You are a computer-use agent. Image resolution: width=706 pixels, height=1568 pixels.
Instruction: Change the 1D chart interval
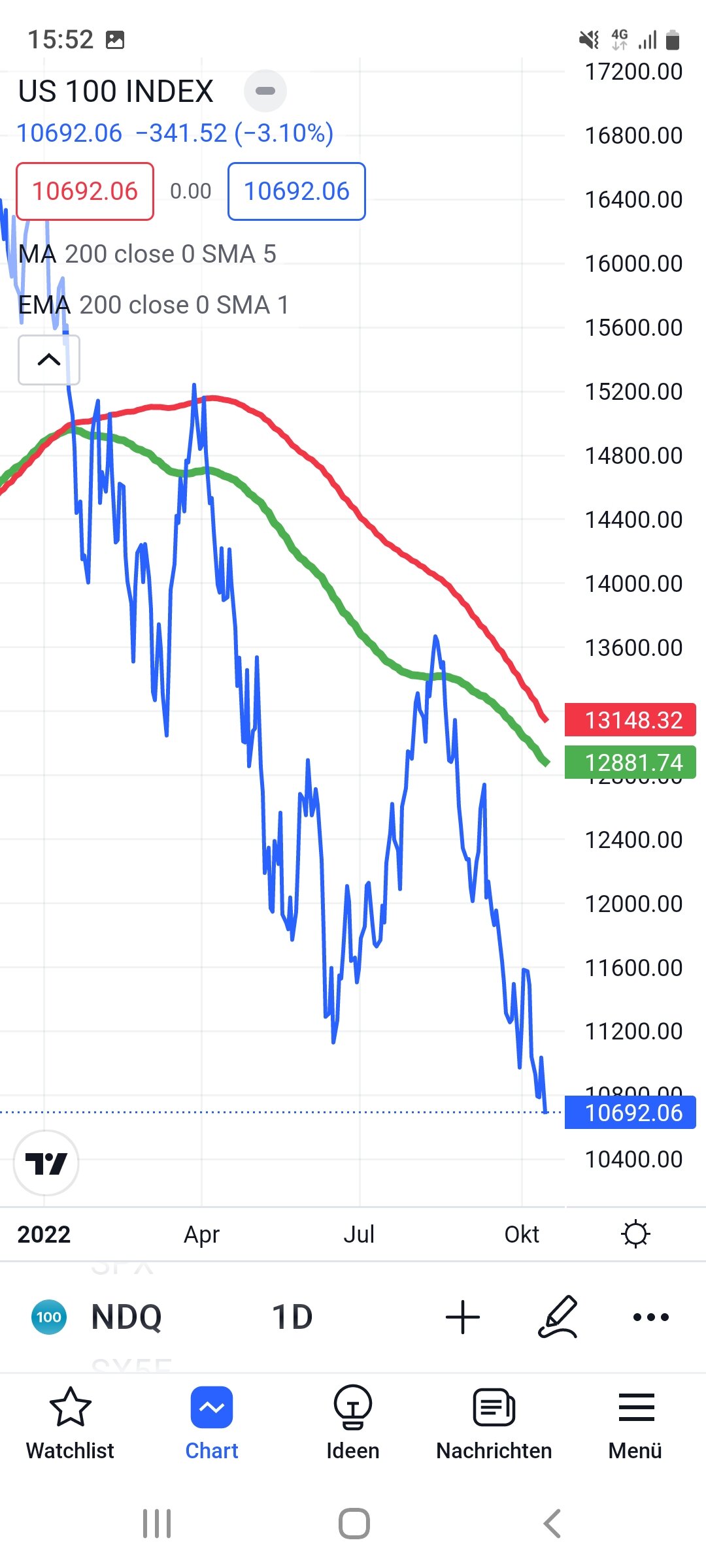coord(292,1316)
